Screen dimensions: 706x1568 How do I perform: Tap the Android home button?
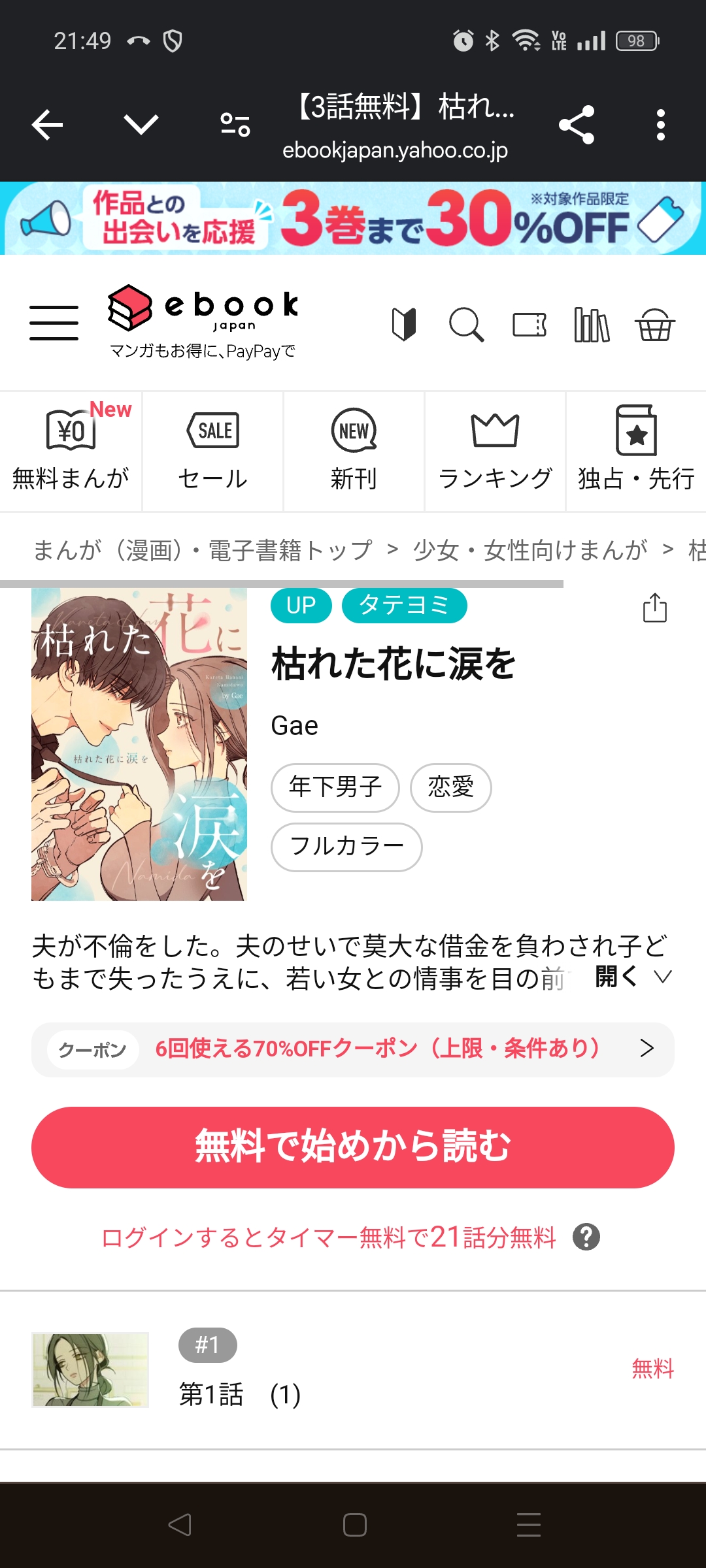tap(355, 1525)
